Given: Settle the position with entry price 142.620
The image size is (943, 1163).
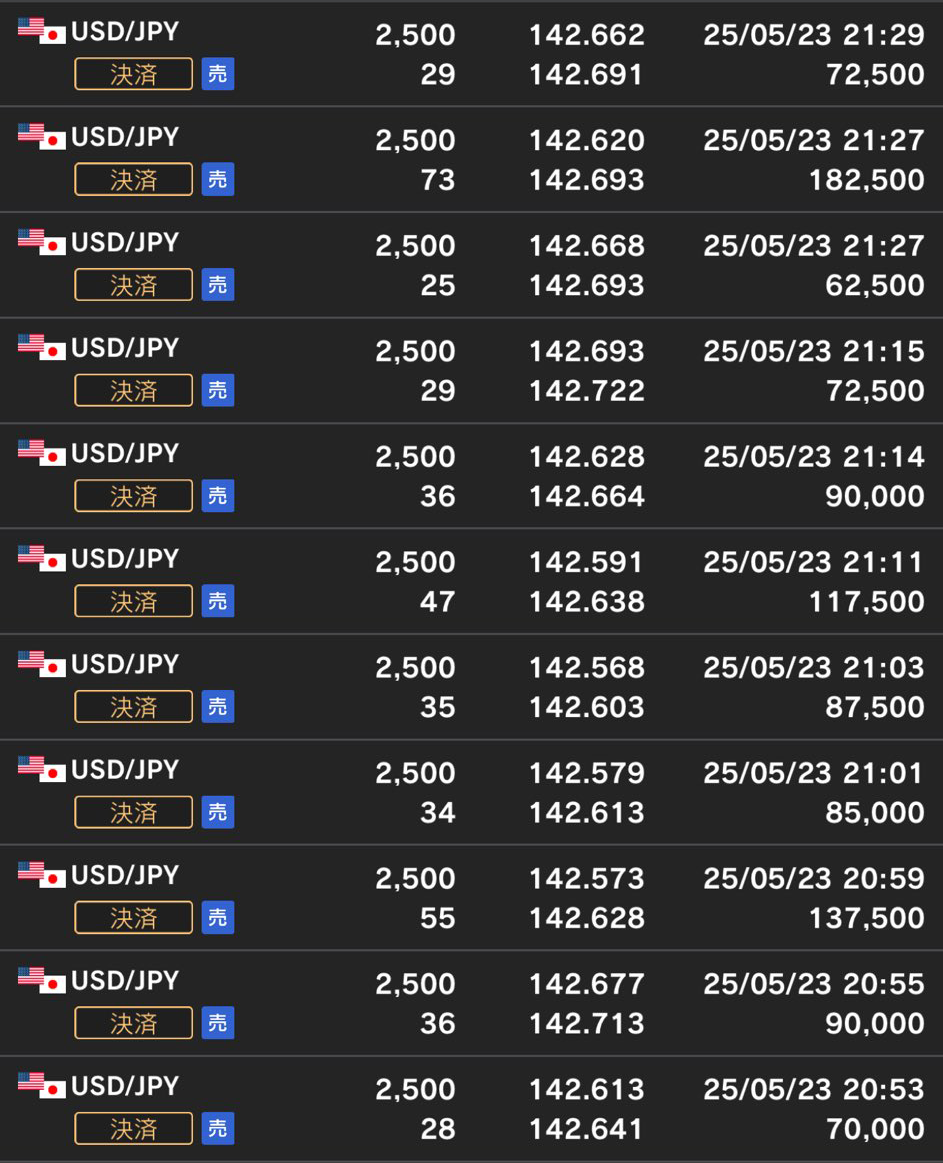Looking at the screenshot, I should [x=133, y=180].
